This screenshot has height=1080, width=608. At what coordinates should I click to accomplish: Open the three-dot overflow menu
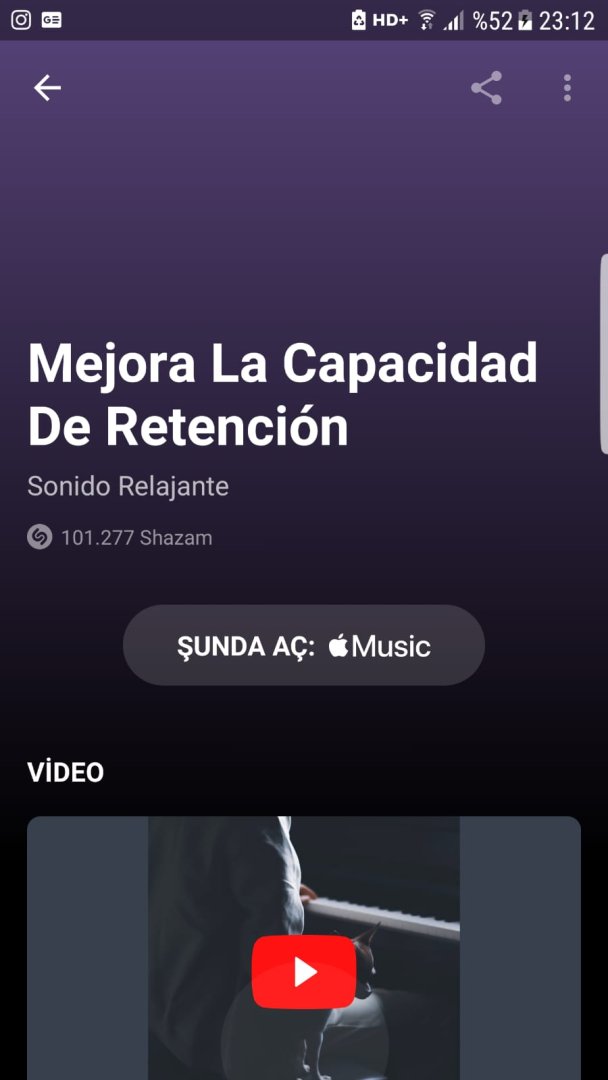point(567,88)
